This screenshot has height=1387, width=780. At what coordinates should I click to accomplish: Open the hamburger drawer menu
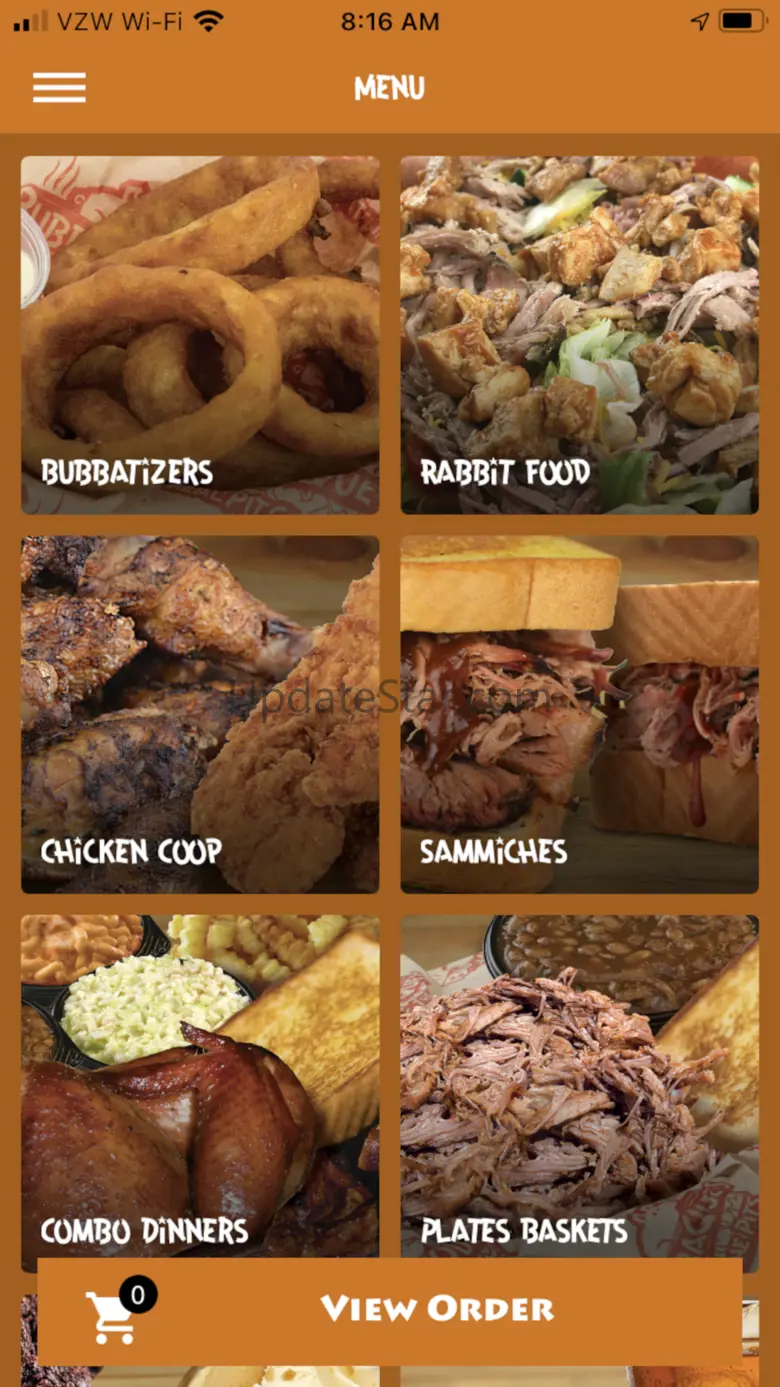click(x=59, y=88)
